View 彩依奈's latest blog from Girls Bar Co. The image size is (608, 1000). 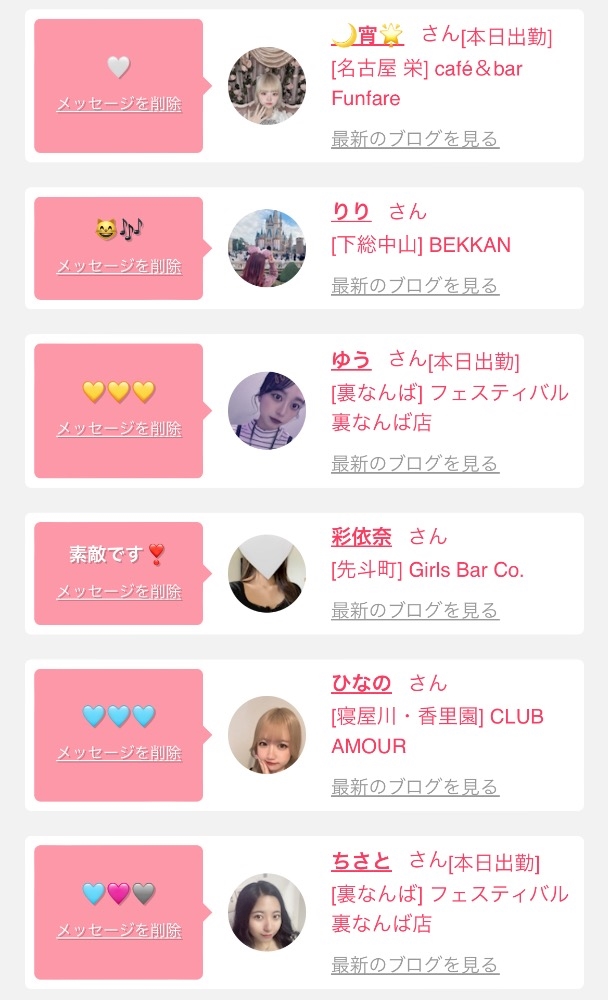415,610
